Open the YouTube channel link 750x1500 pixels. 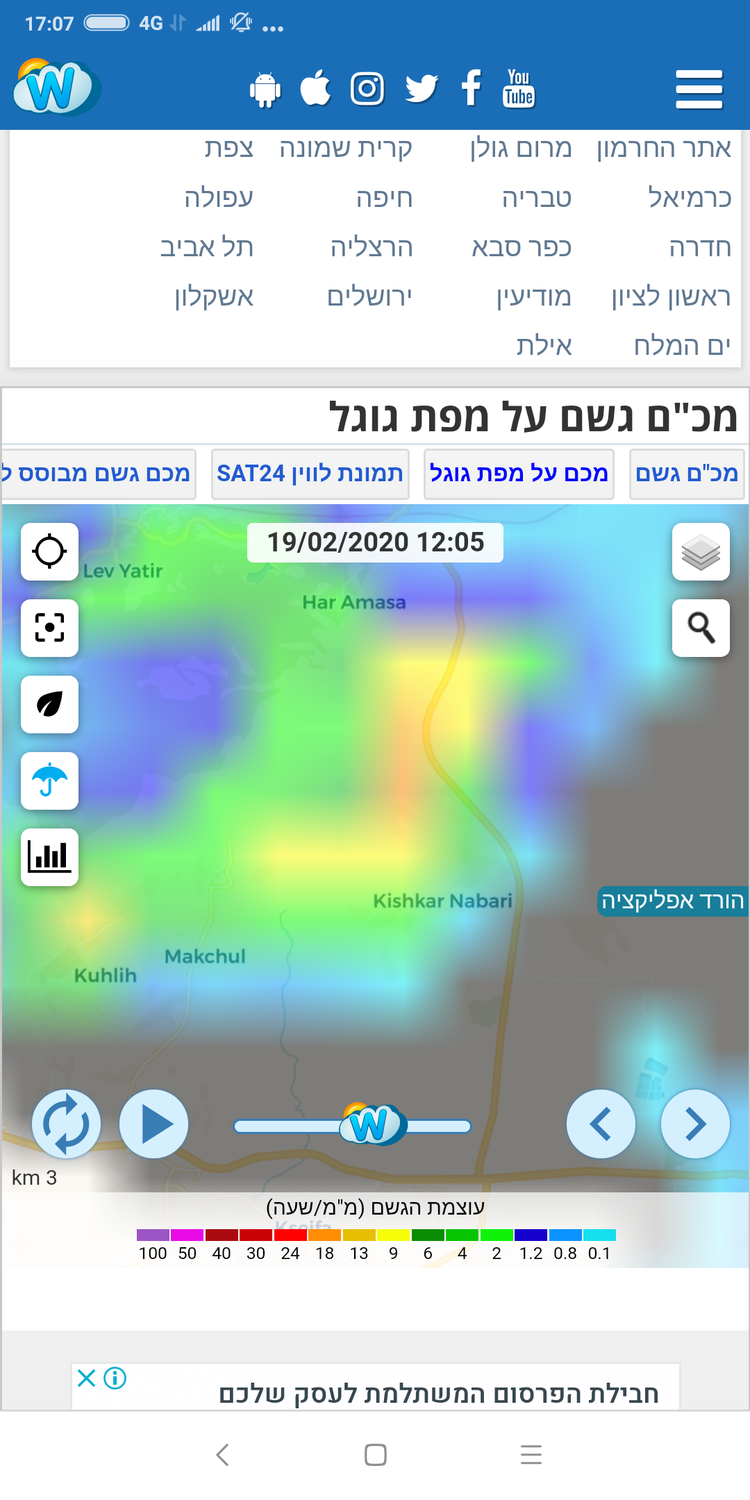[x=518, y=89]
